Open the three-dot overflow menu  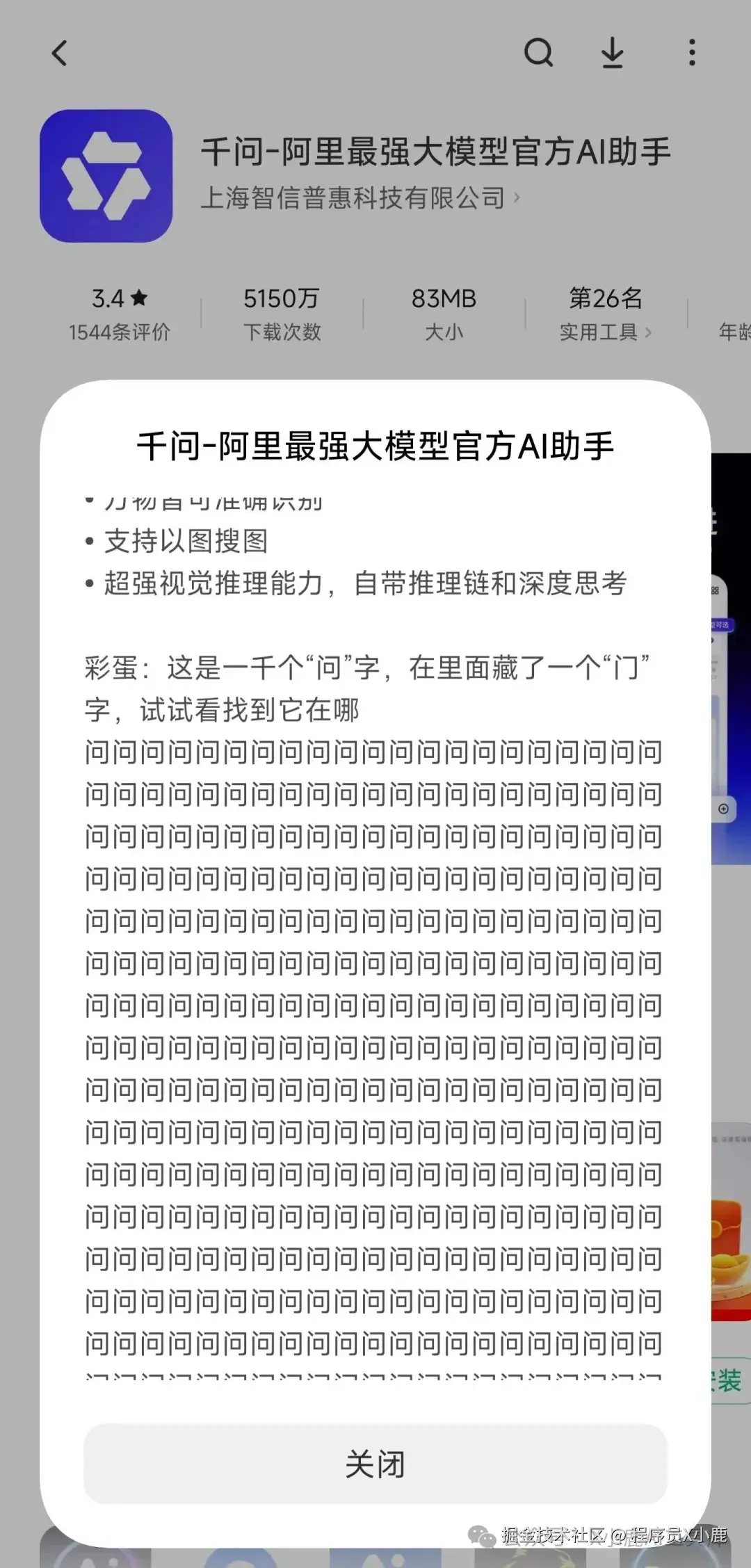pyautogui.click(x=692, y=53)
